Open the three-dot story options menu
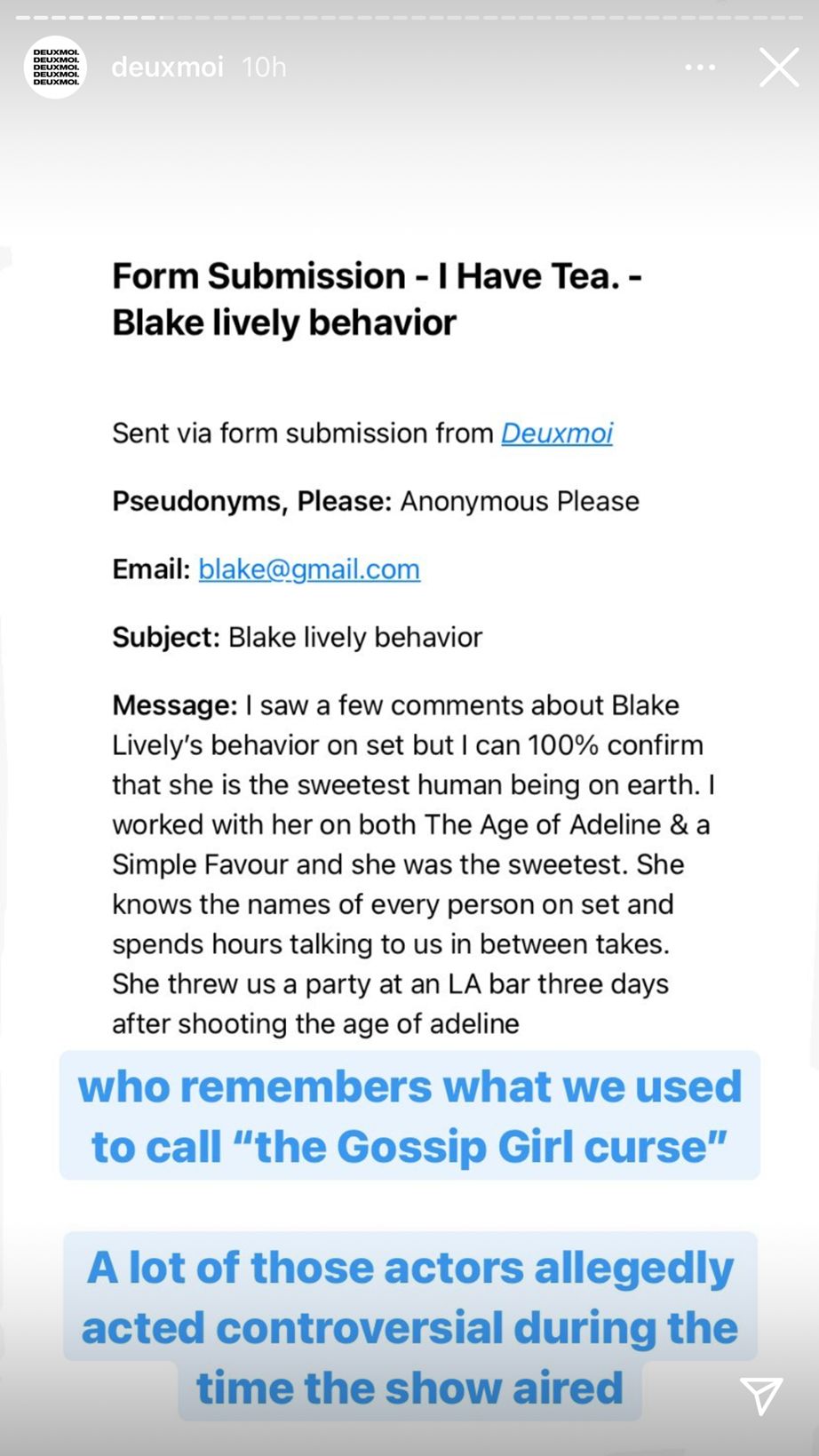 [x=700, y=68]
